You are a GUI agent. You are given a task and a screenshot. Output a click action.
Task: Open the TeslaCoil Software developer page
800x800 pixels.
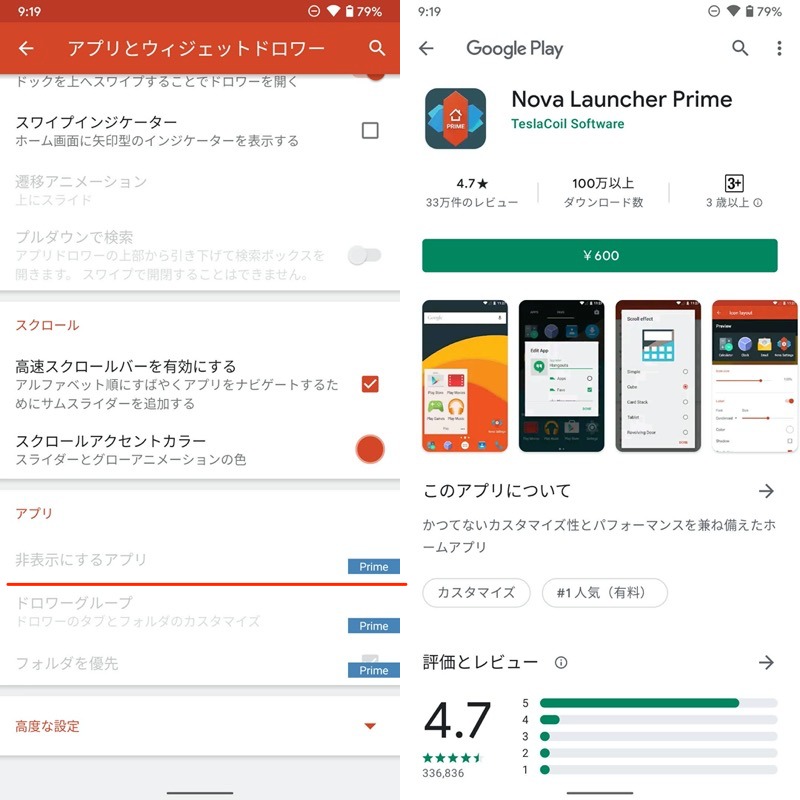[x=567, y=124]
